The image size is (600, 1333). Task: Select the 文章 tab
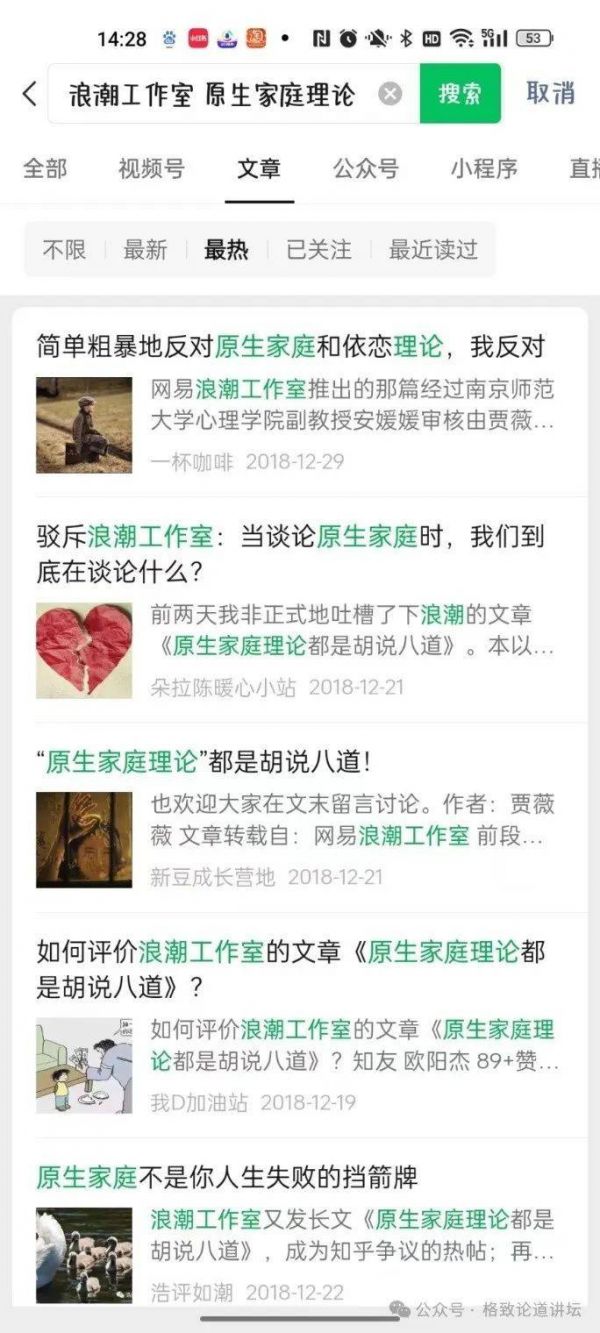point(259,169)
